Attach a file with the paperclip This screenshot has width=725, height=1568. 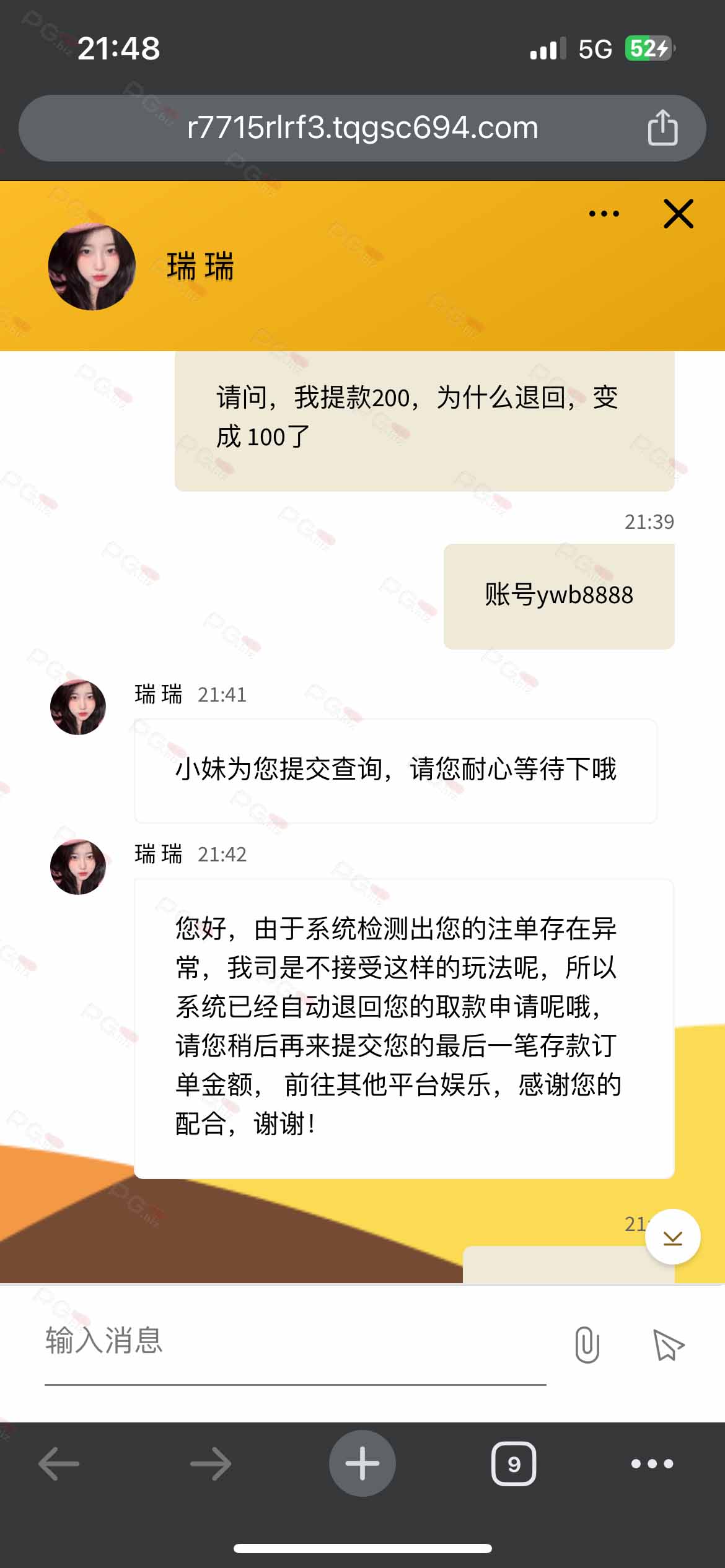587,1344
